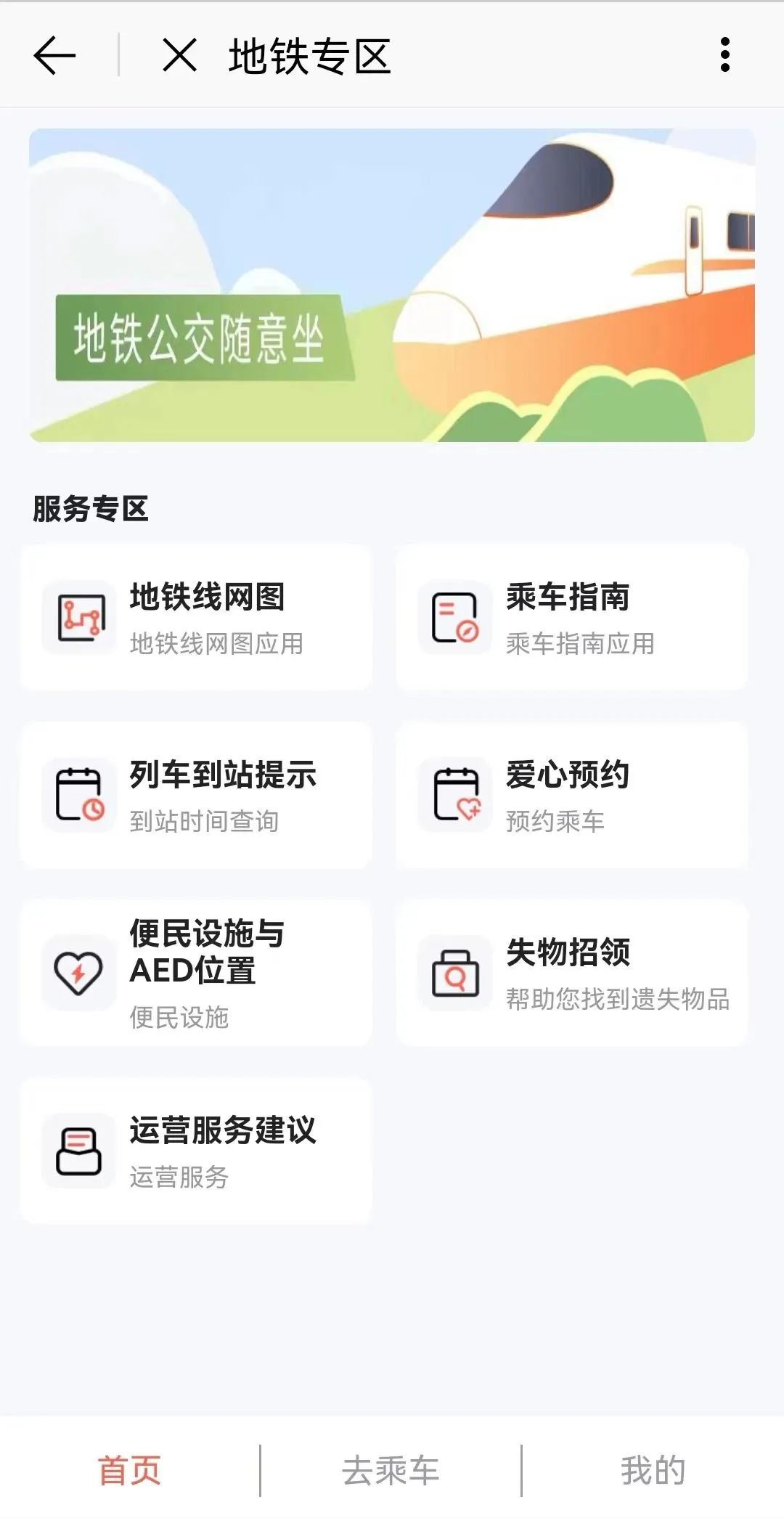Viewport: 784px width, 1518px height.
Task: Check 列车到站提示 arrival times
Action: tap(196, 795)
